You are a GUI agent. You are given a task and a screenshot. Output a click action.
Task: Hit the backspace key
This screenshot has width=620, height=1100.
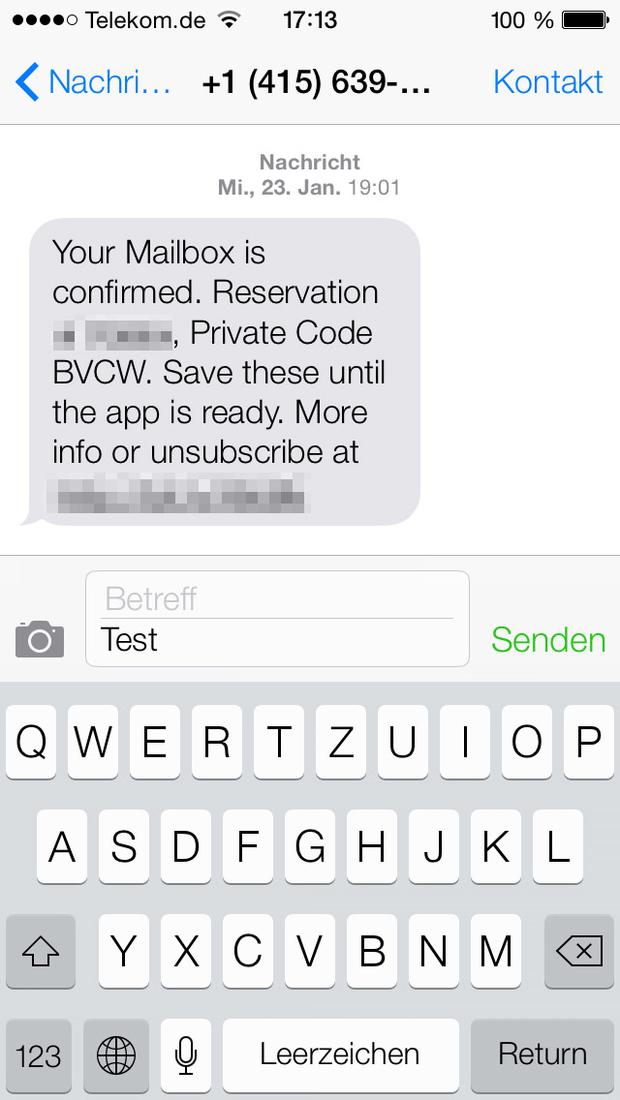point(579,951)
